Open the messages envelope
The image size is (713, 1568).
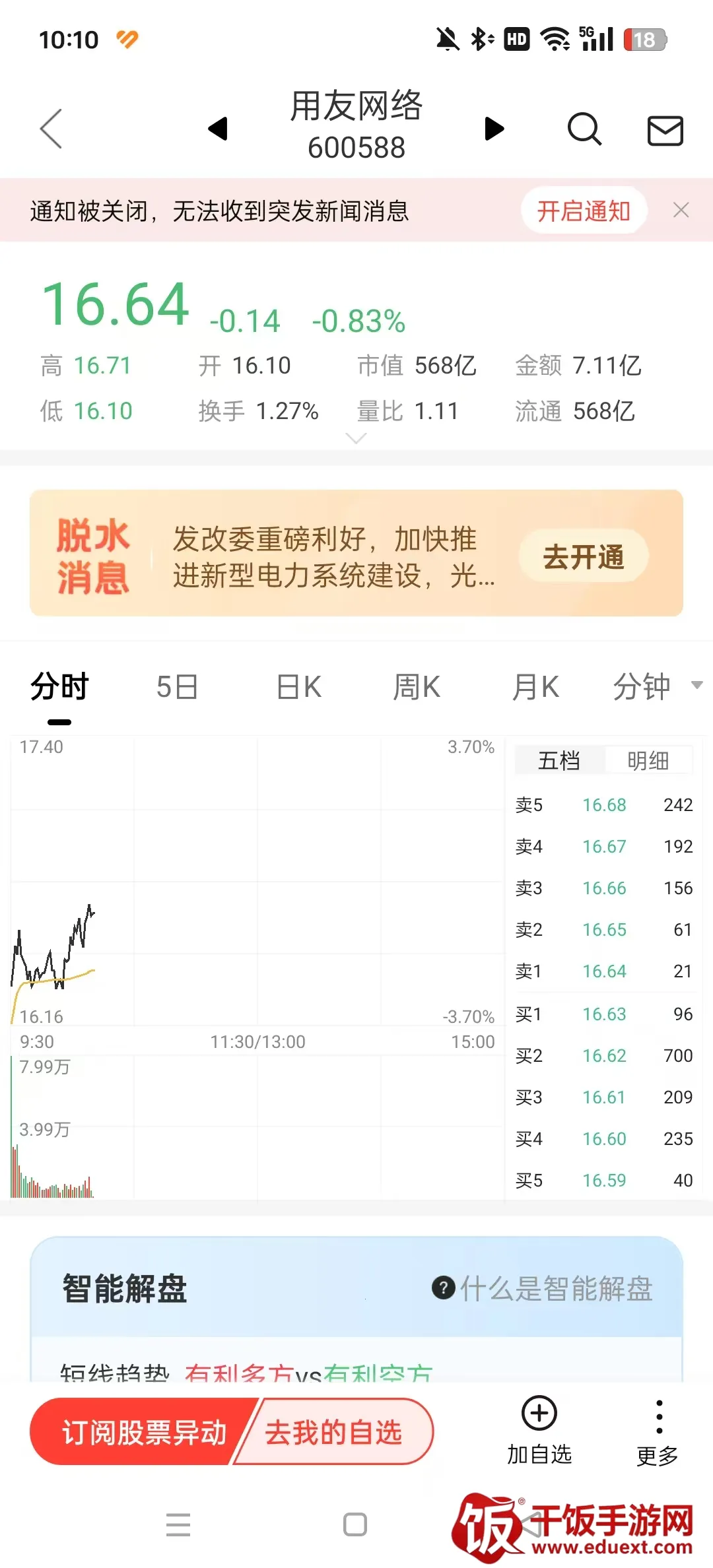pos(665,130)
